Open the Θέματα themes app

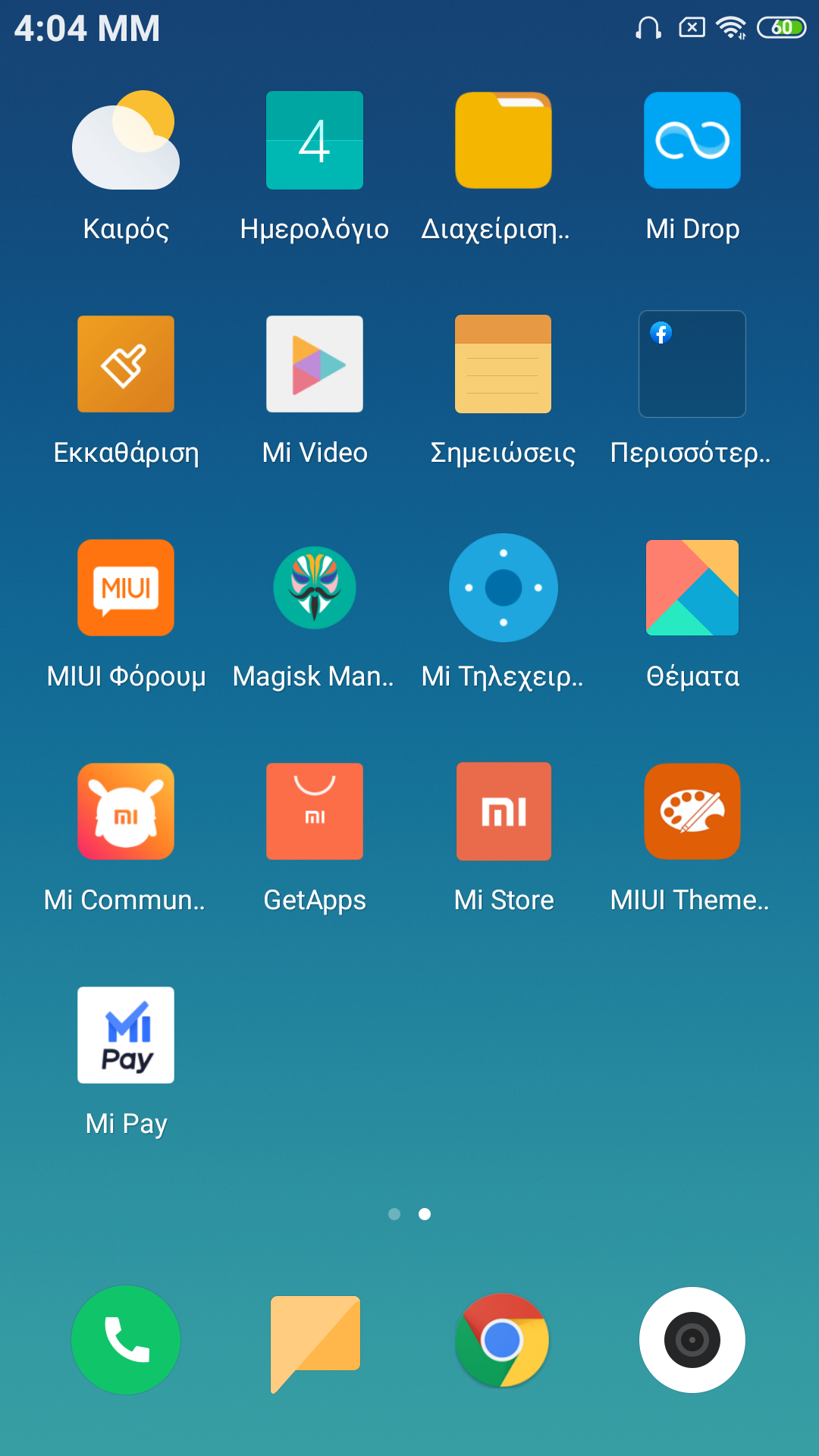(692, 588)
